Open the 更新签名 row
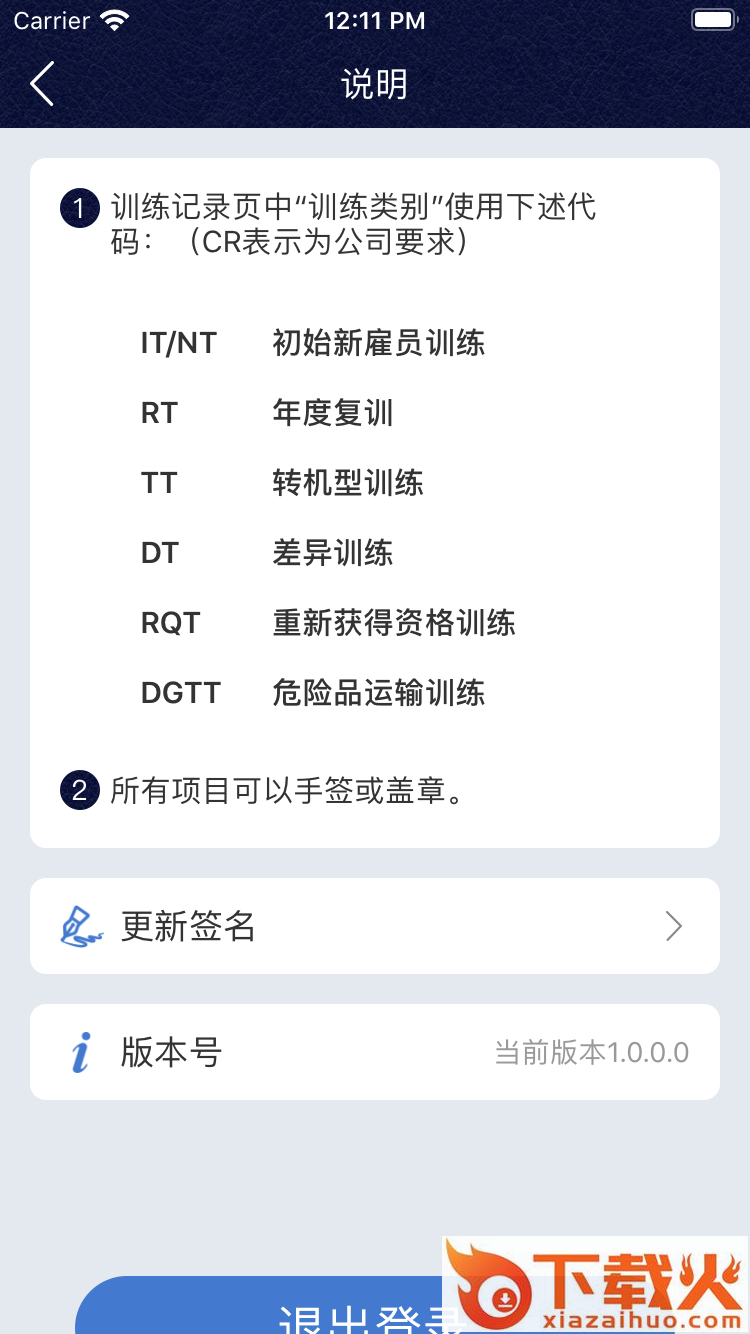The image size is (750, 1334). 374,926
